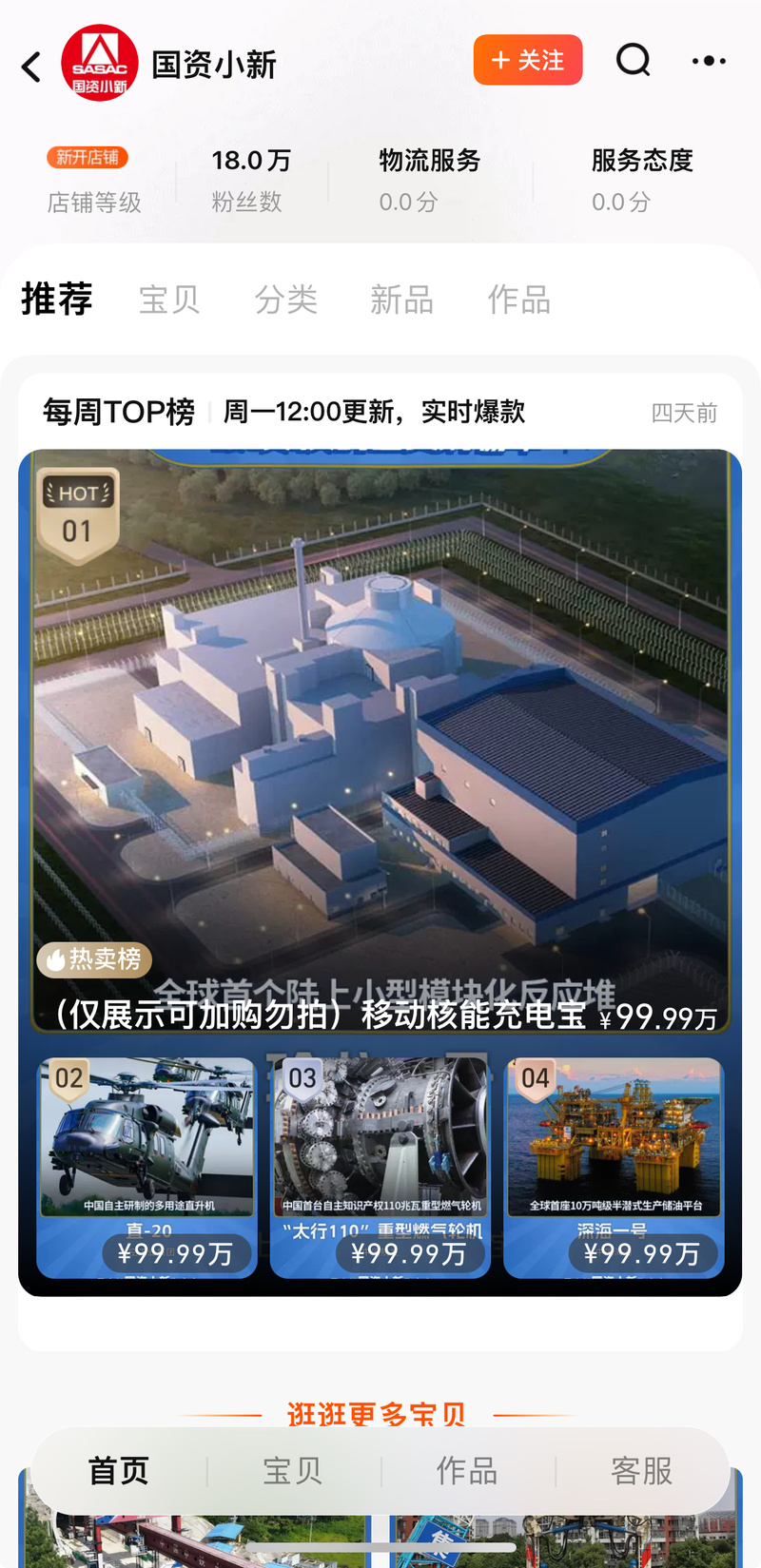The image size is (761, 1568).
Task: Open the search magnifier icon
Action: 634,60
